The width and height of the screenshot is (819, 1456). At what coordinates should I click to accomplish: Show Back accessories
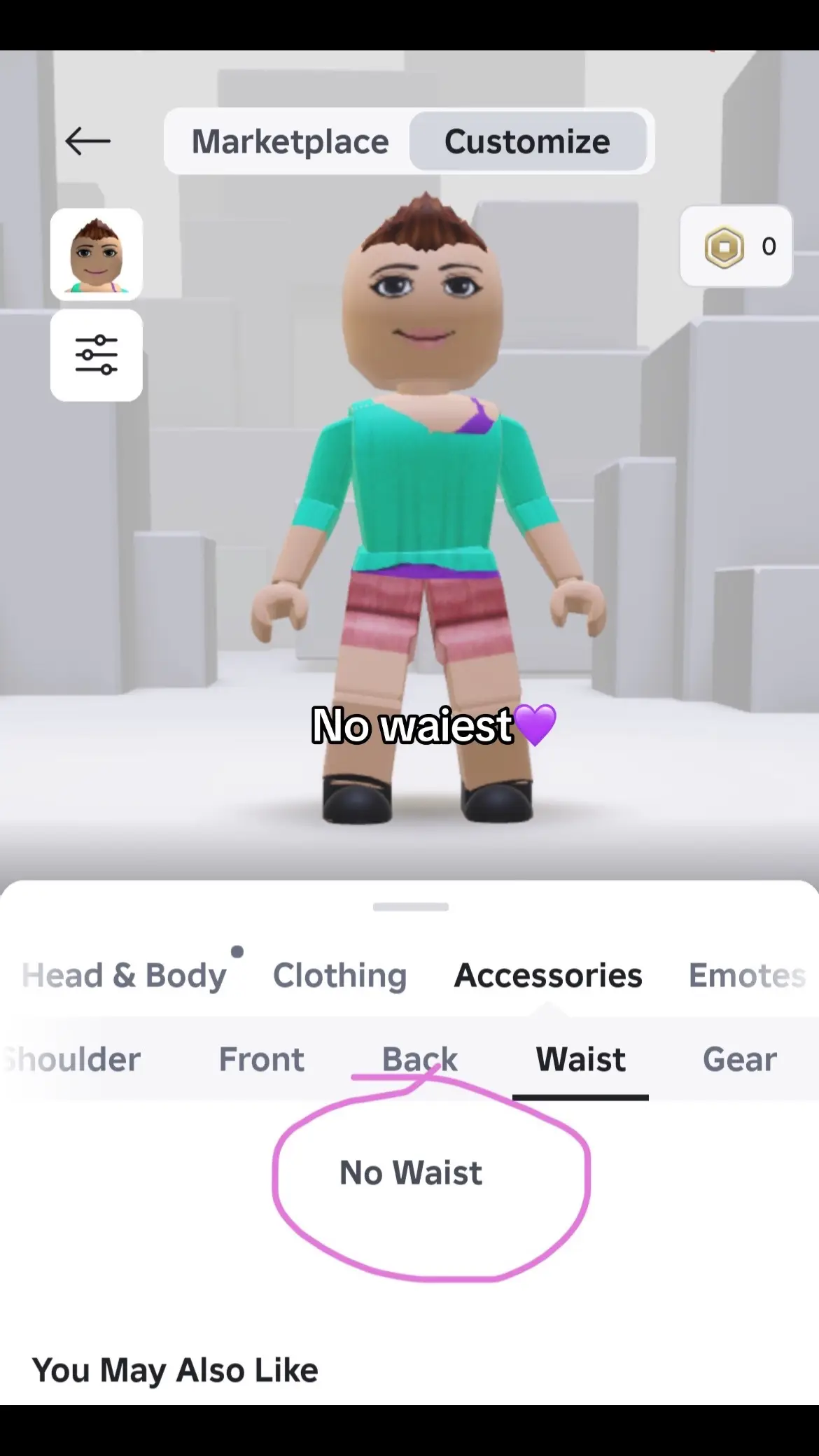[x=419, y=1059]
